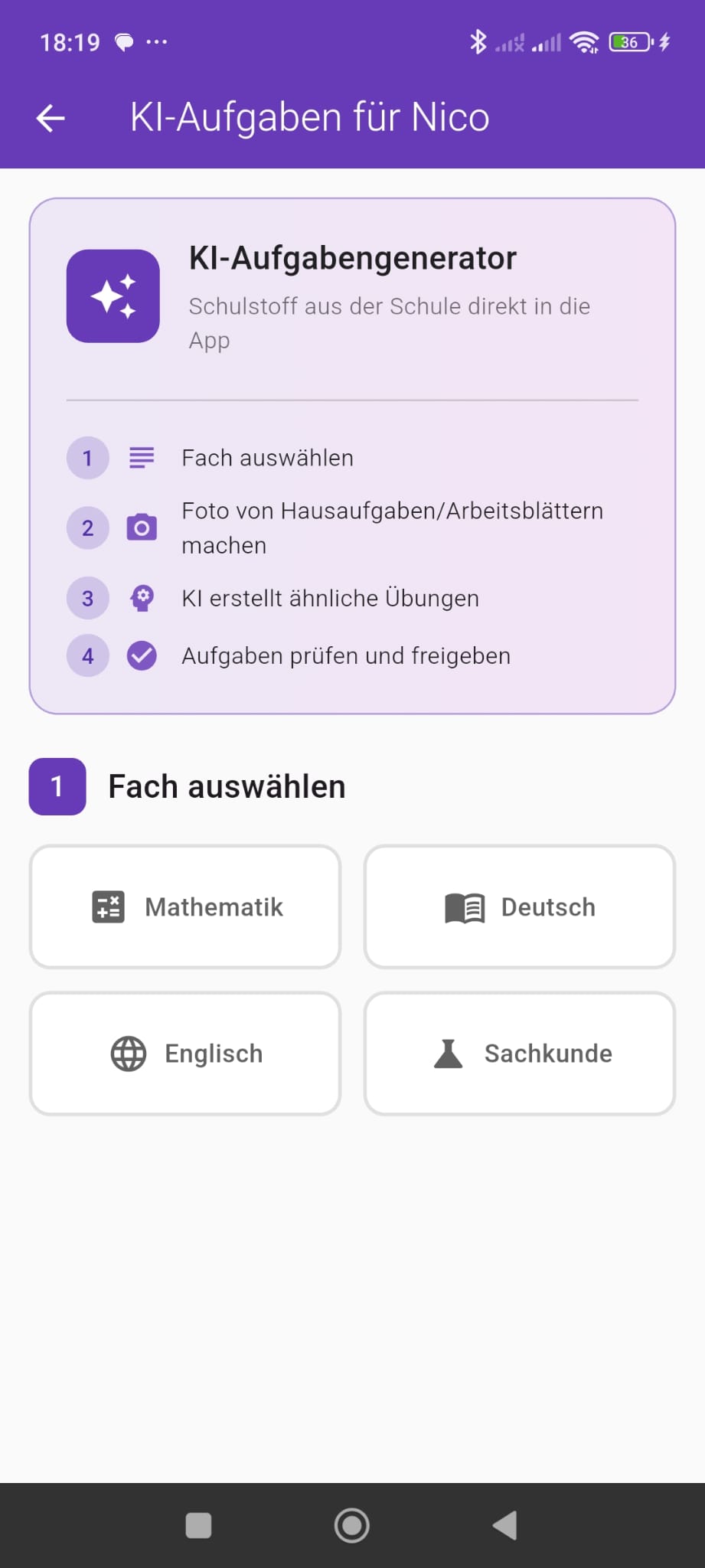705x1568 pixels.
Task: Click the AI brain icon in step 3
Action: point(142,598)
